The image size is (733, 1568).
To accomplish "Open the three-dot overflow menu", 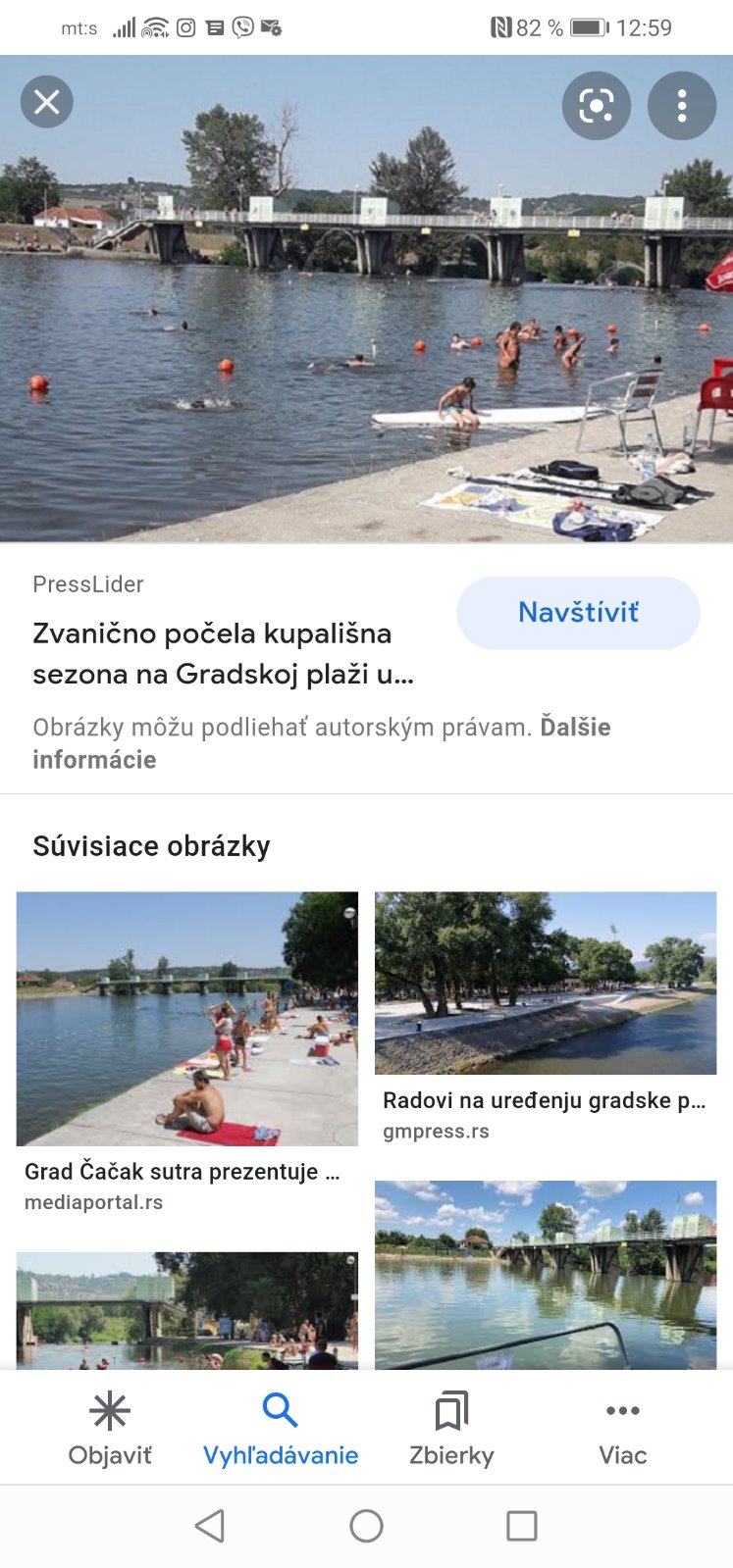I will [682, 105].
